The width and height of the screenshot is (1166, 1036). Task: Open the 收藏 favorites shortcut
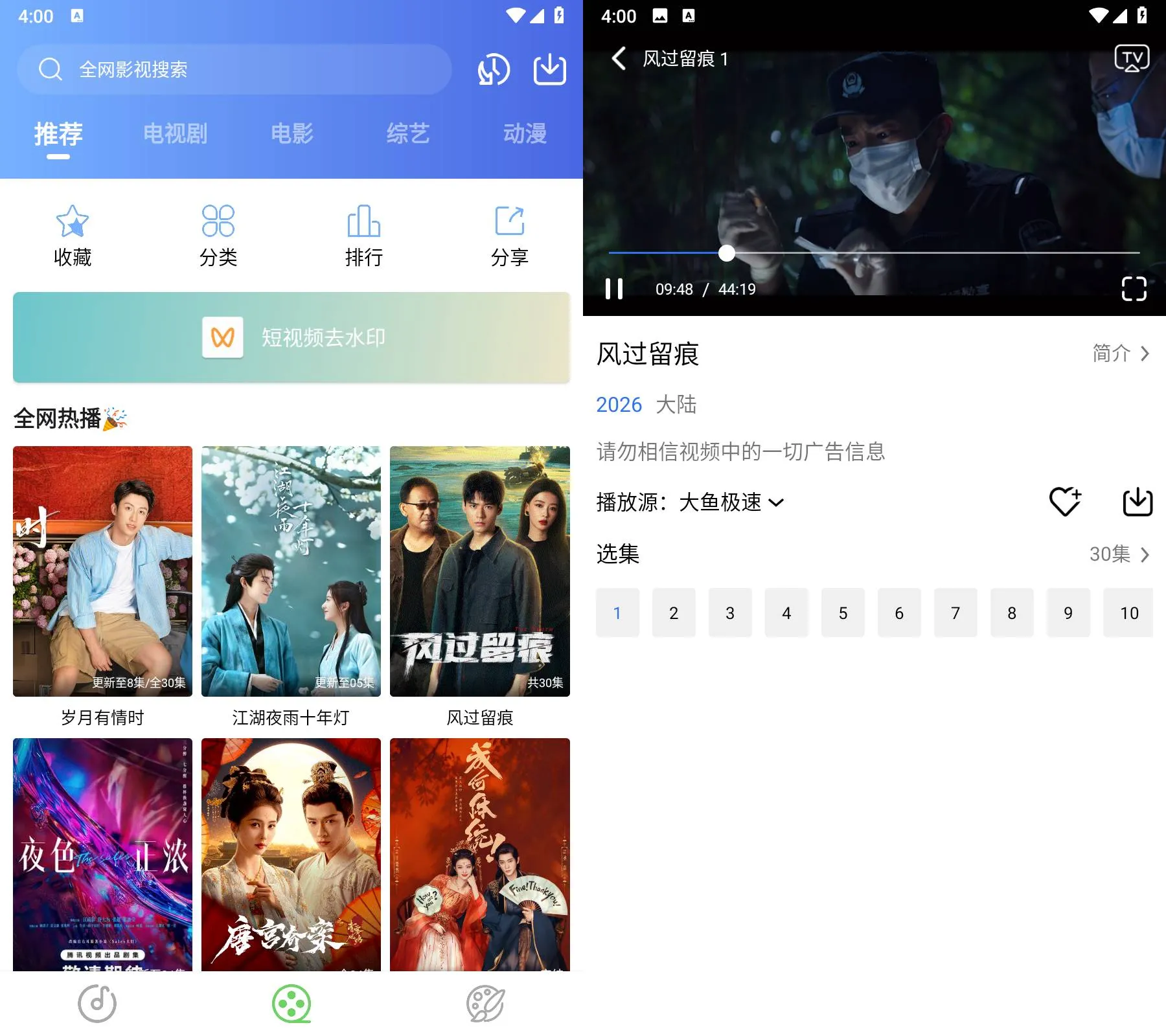tap(73, 236)
